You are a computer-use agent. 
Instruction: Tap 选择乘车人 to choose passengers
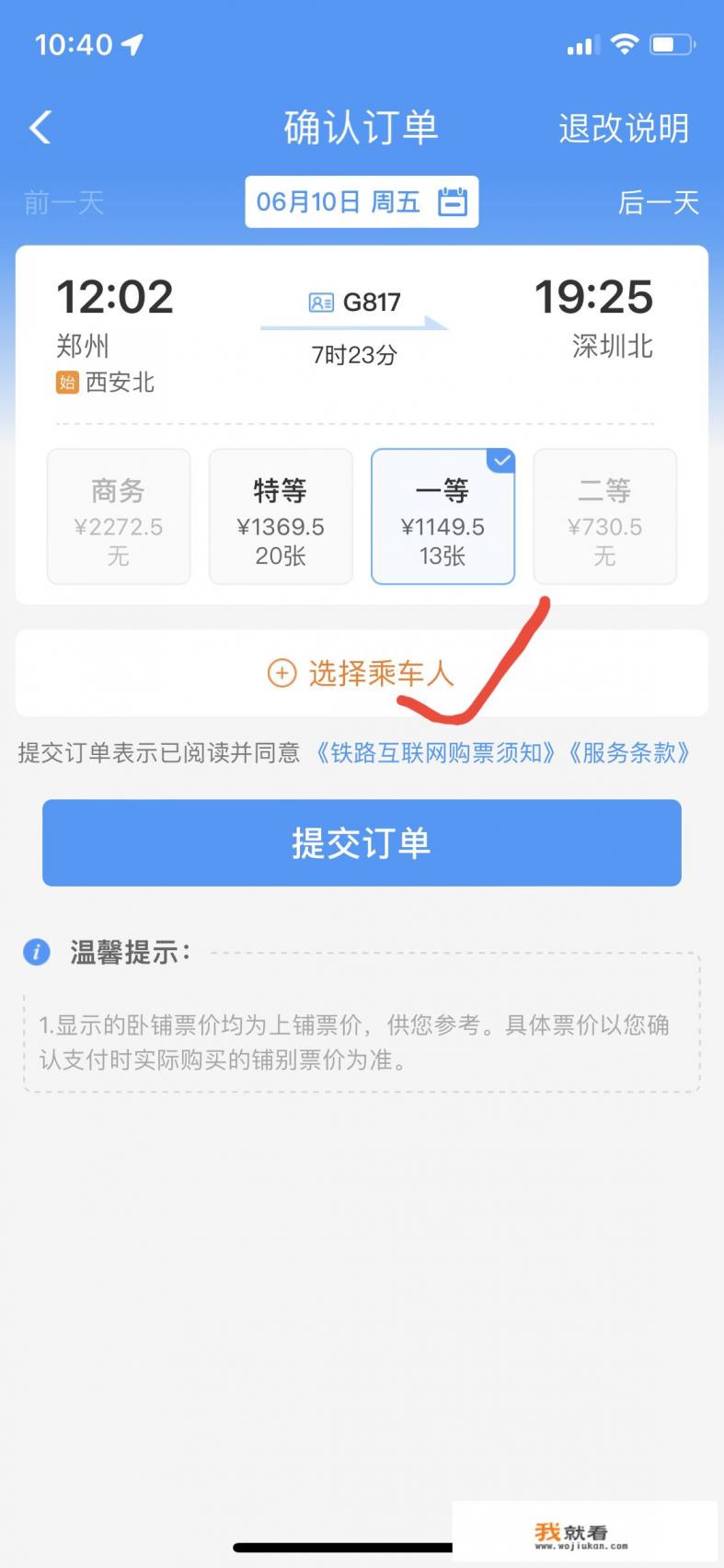pos(379,673)
